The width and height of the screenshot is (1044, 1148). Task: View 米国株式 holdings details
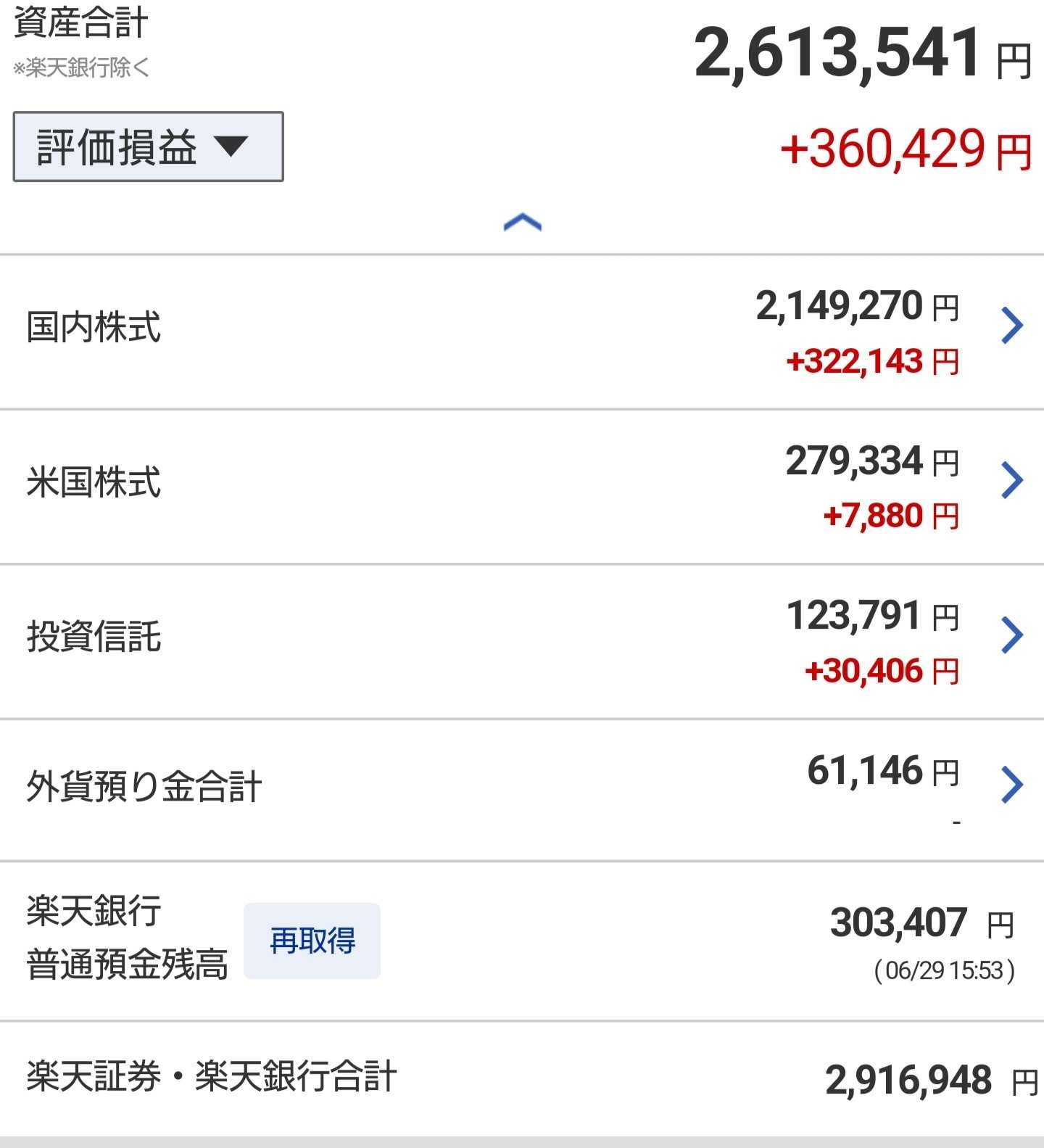[x=1011, y=480]
